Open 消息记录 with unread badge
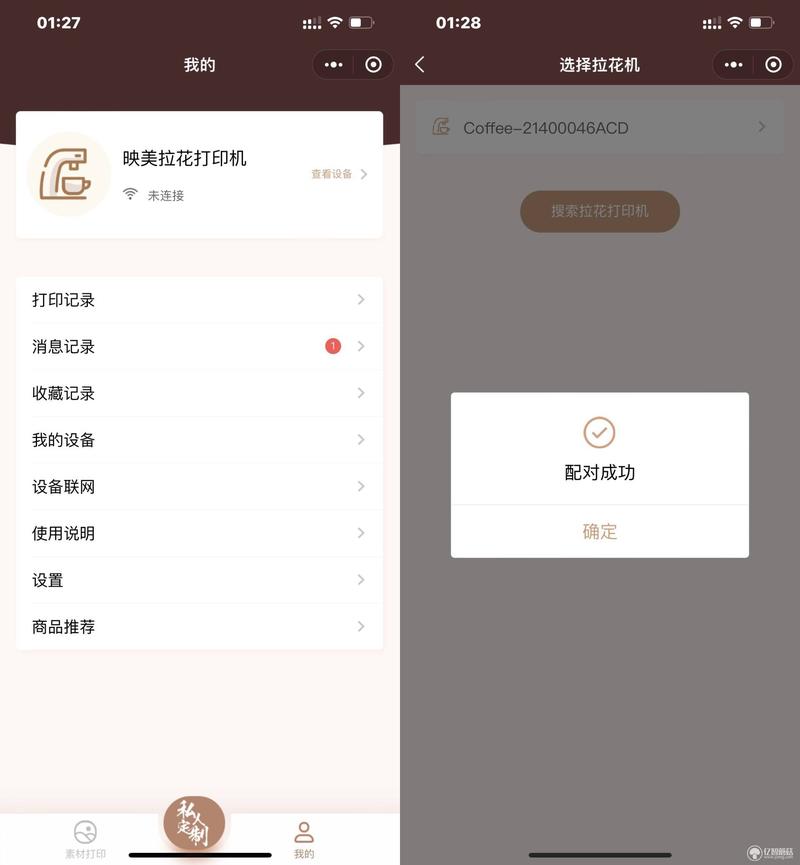The height and width of the screenshot is (865, 800). [x=199, y=347]
